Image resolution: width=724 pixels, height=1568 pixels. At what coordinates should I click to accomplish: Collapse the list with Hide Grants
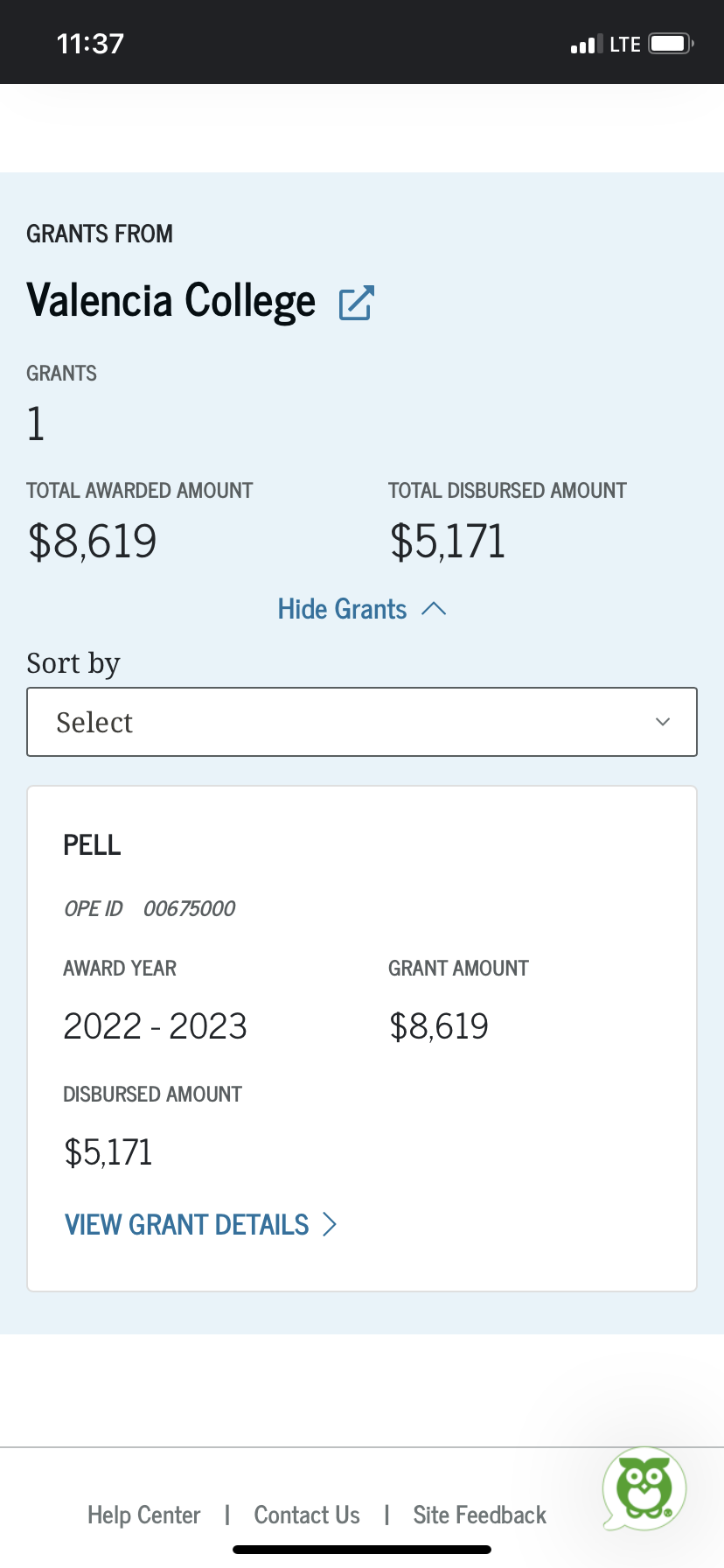tap(362, 609)
